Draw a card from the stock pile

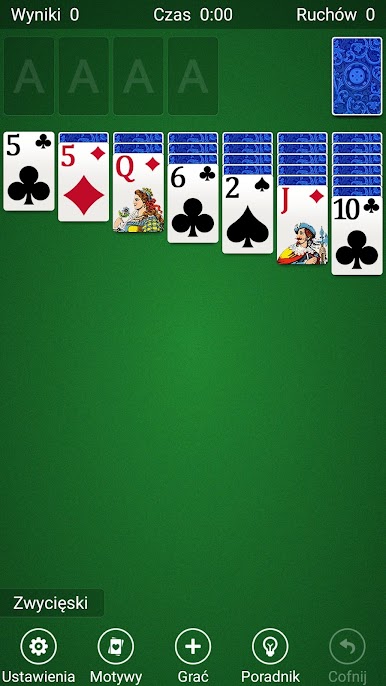pos(357,76)
